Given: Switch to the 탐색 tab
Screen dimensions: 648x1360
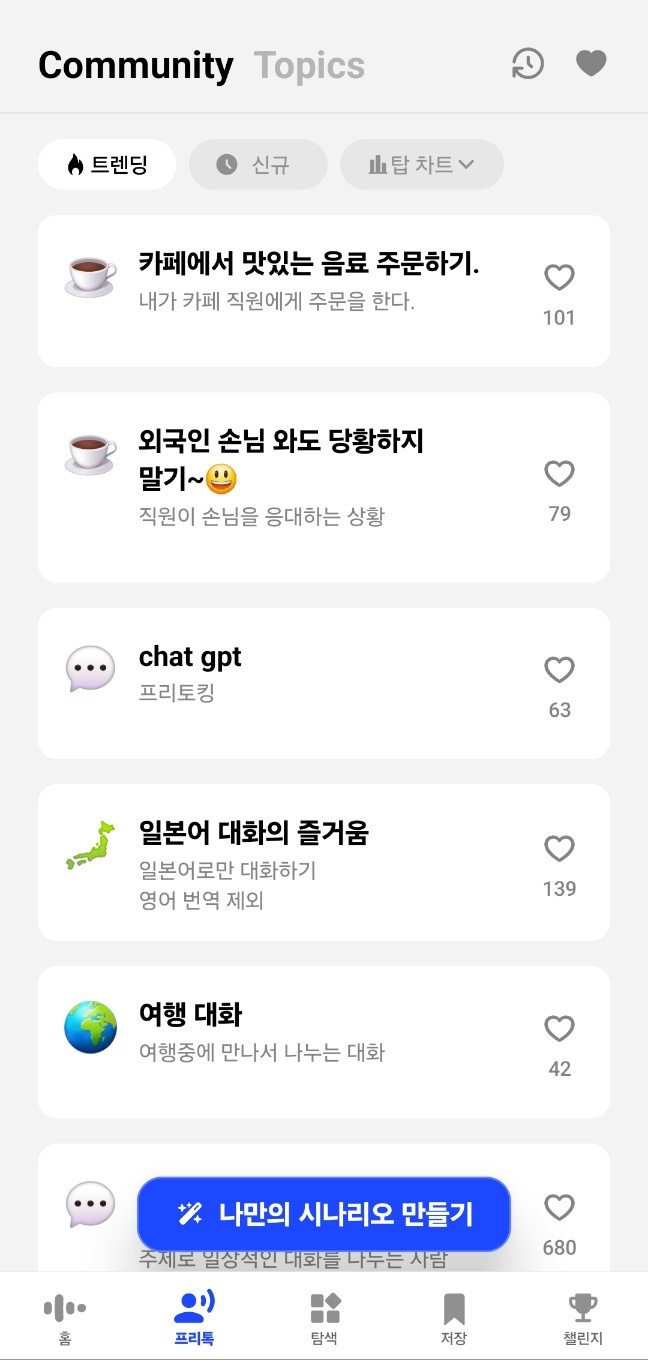Looking at the screenshot, I should tap(324, 1318).
